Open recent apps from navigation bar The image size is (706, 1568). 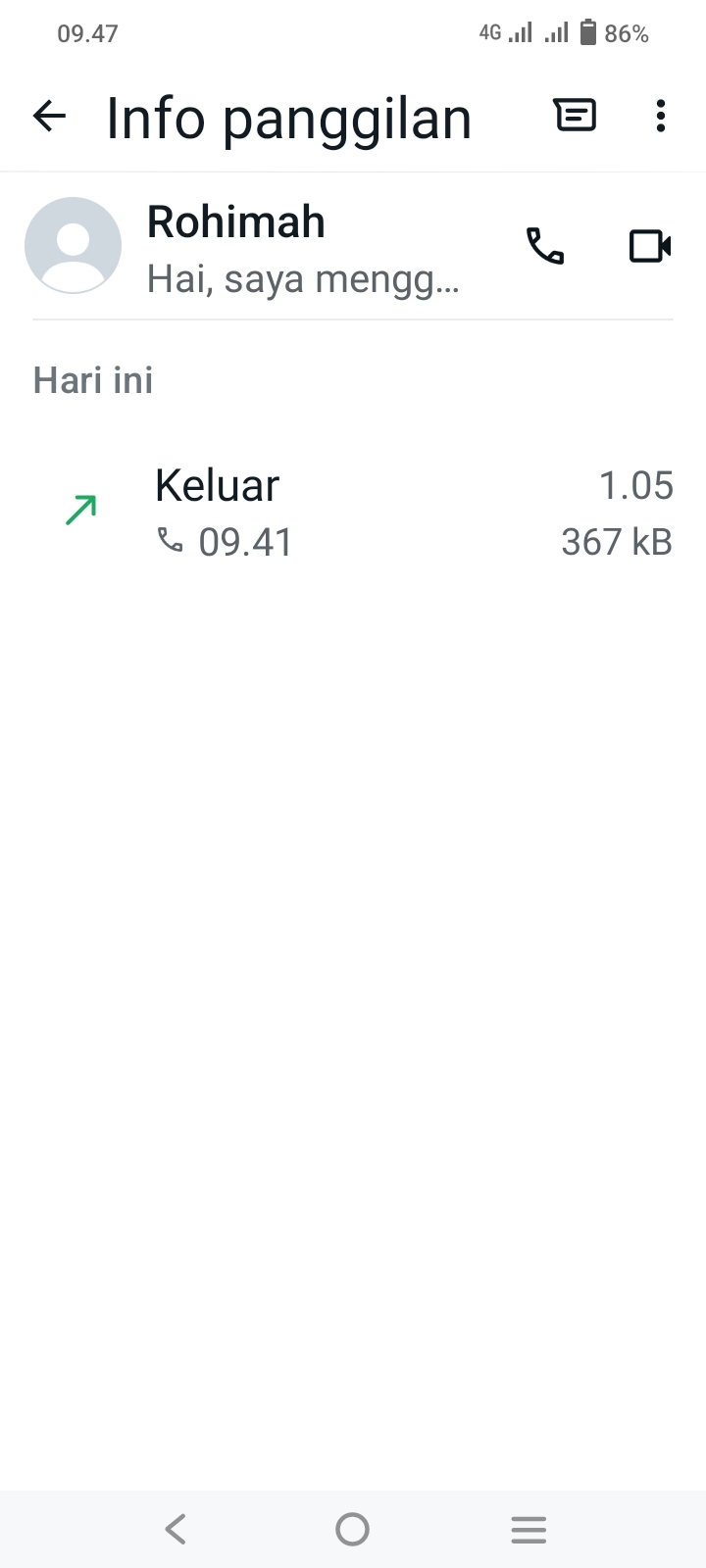coord(529,1529)
